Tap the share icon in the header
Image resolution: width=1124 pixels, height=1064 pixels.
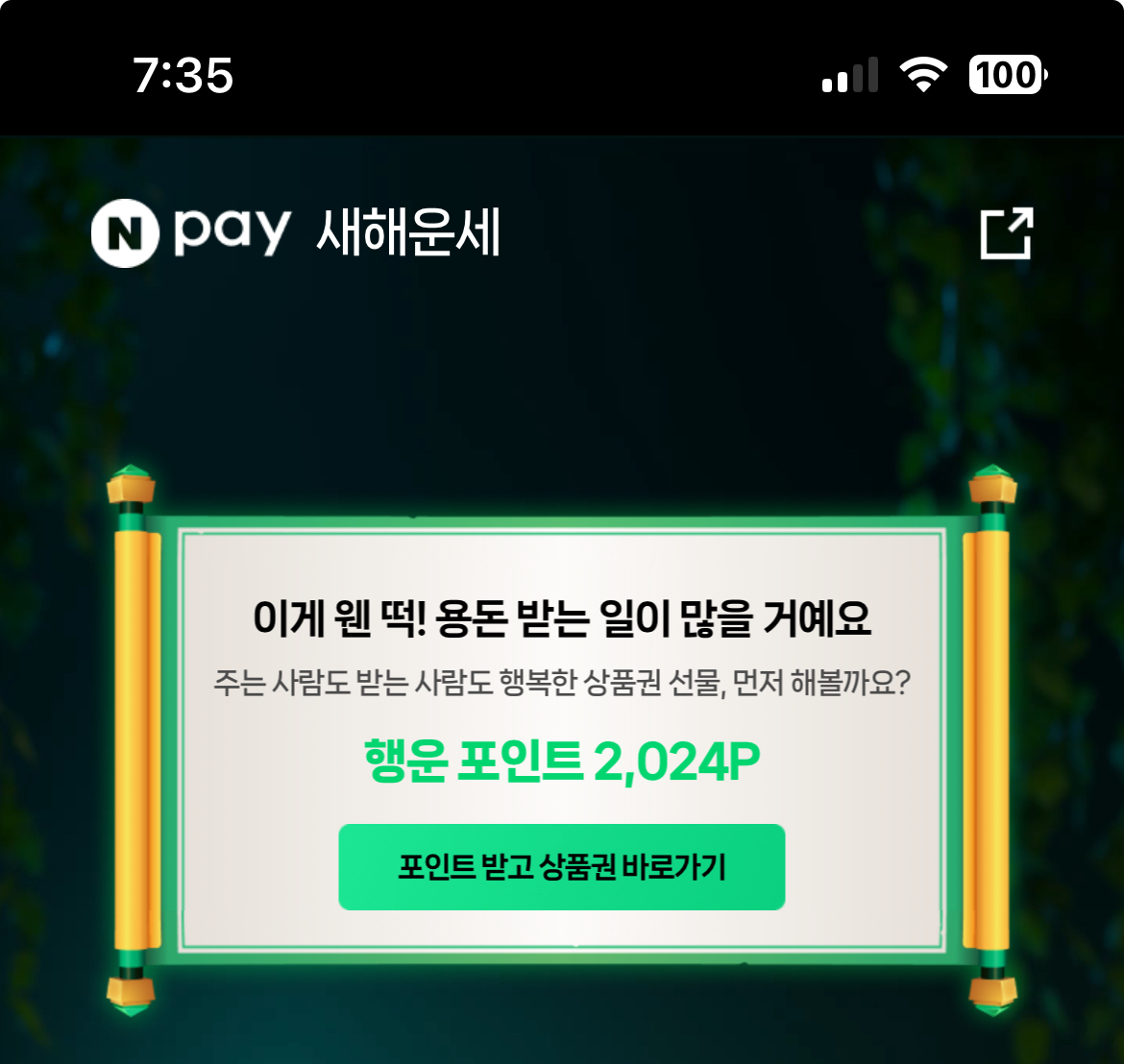pos(1006,233)
